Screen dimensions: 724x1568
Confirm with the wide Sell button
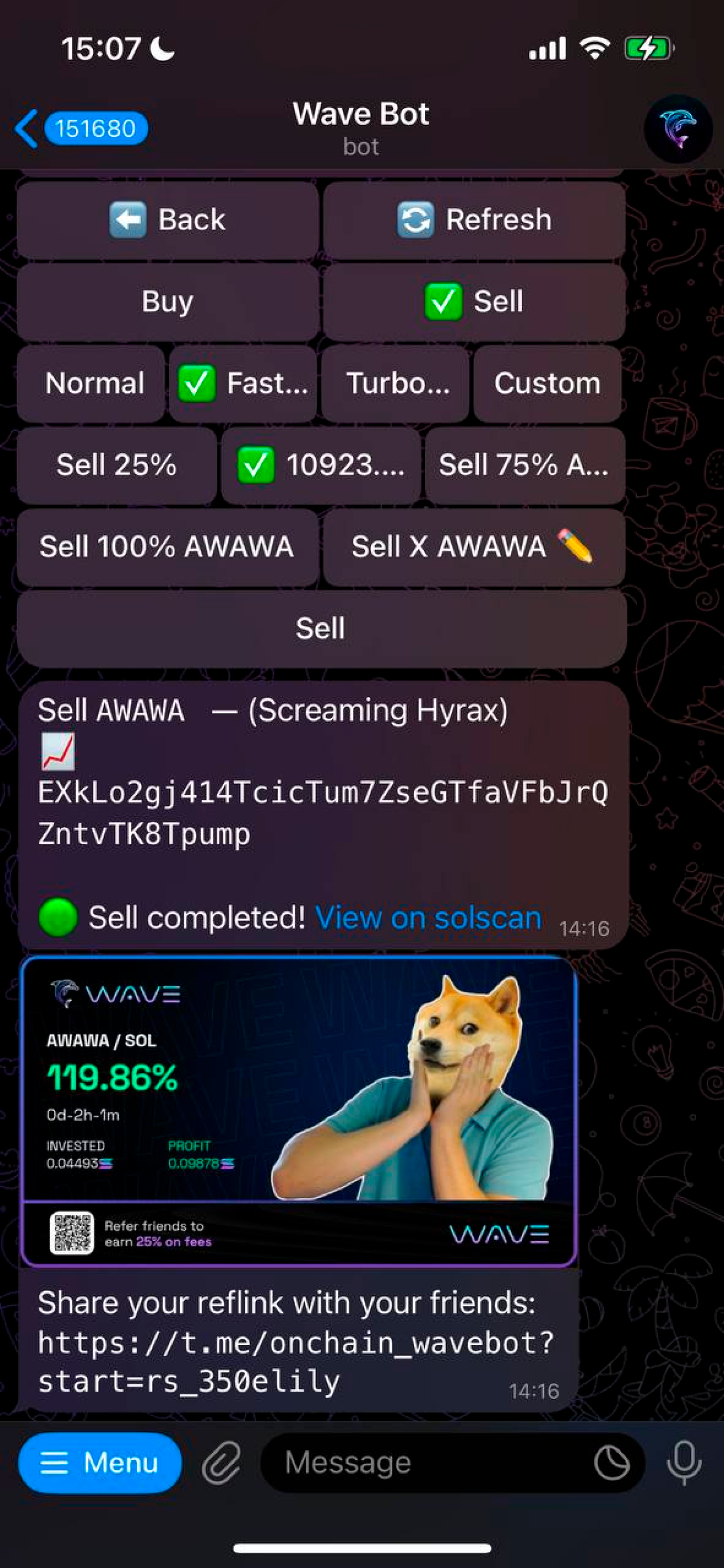coord(321,628)
